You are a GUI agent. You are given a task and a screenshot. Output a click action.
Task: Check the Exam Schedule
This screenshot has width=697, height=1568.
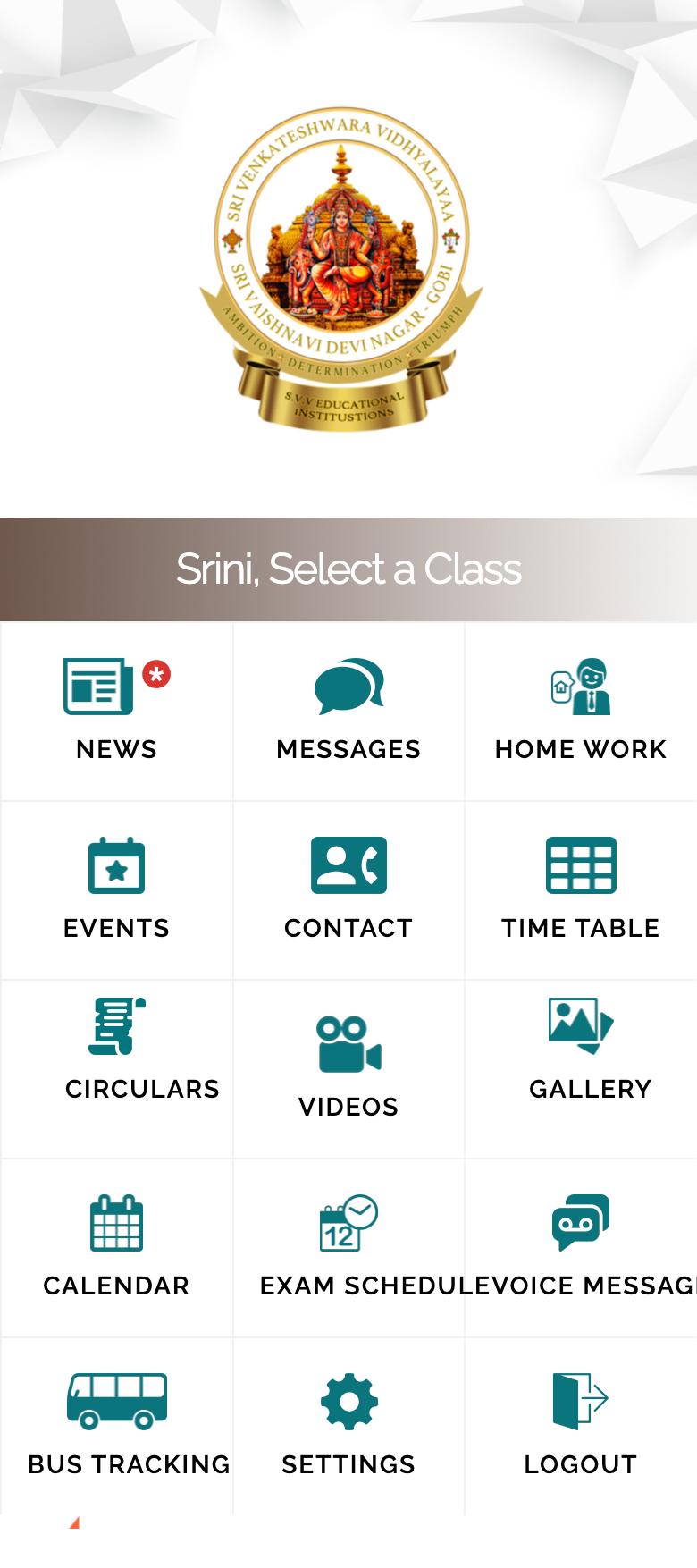point(348,1247)
